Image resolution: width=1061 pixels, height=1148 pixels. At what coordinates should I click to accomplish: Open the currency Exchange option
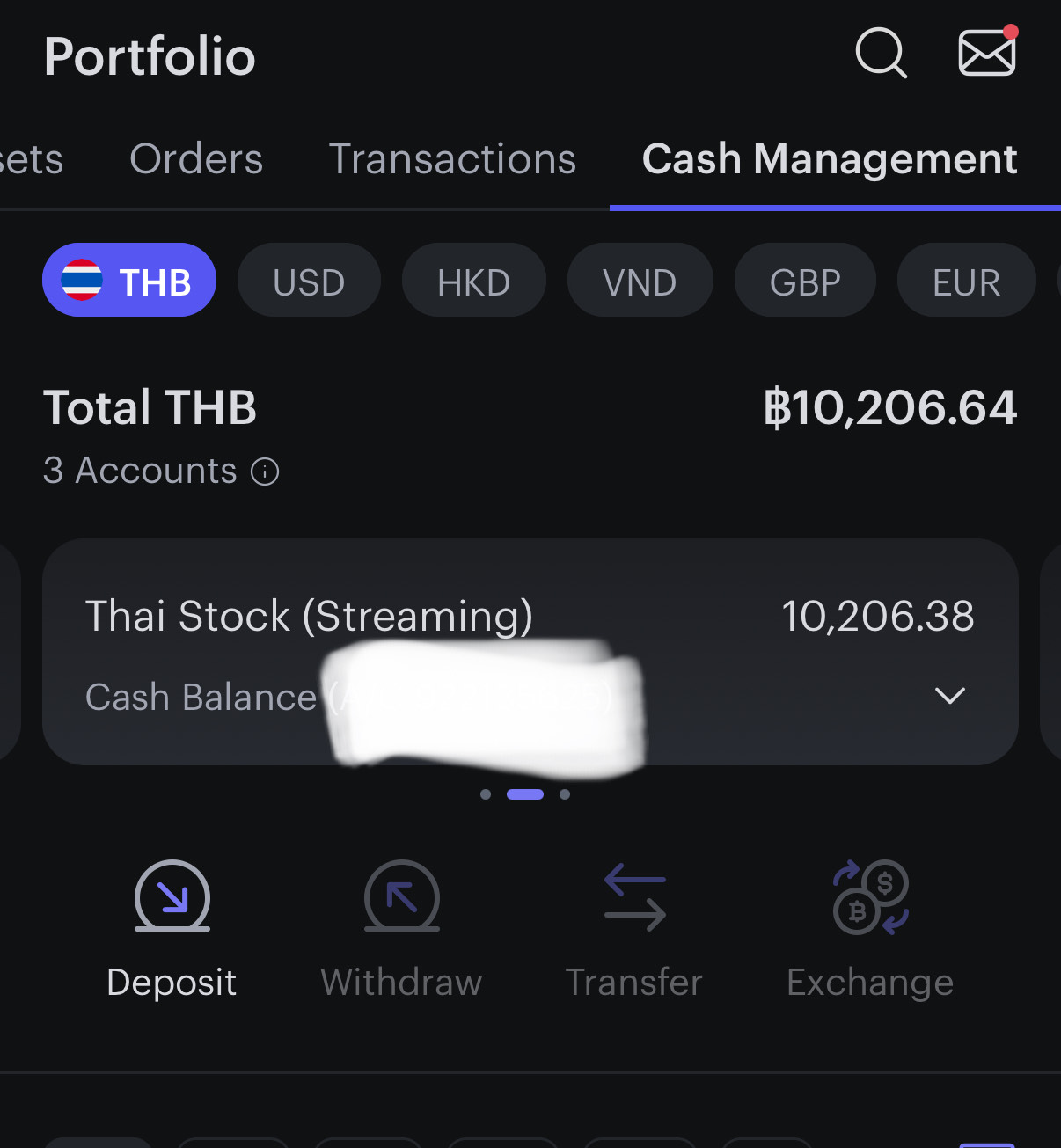point(870,928)
